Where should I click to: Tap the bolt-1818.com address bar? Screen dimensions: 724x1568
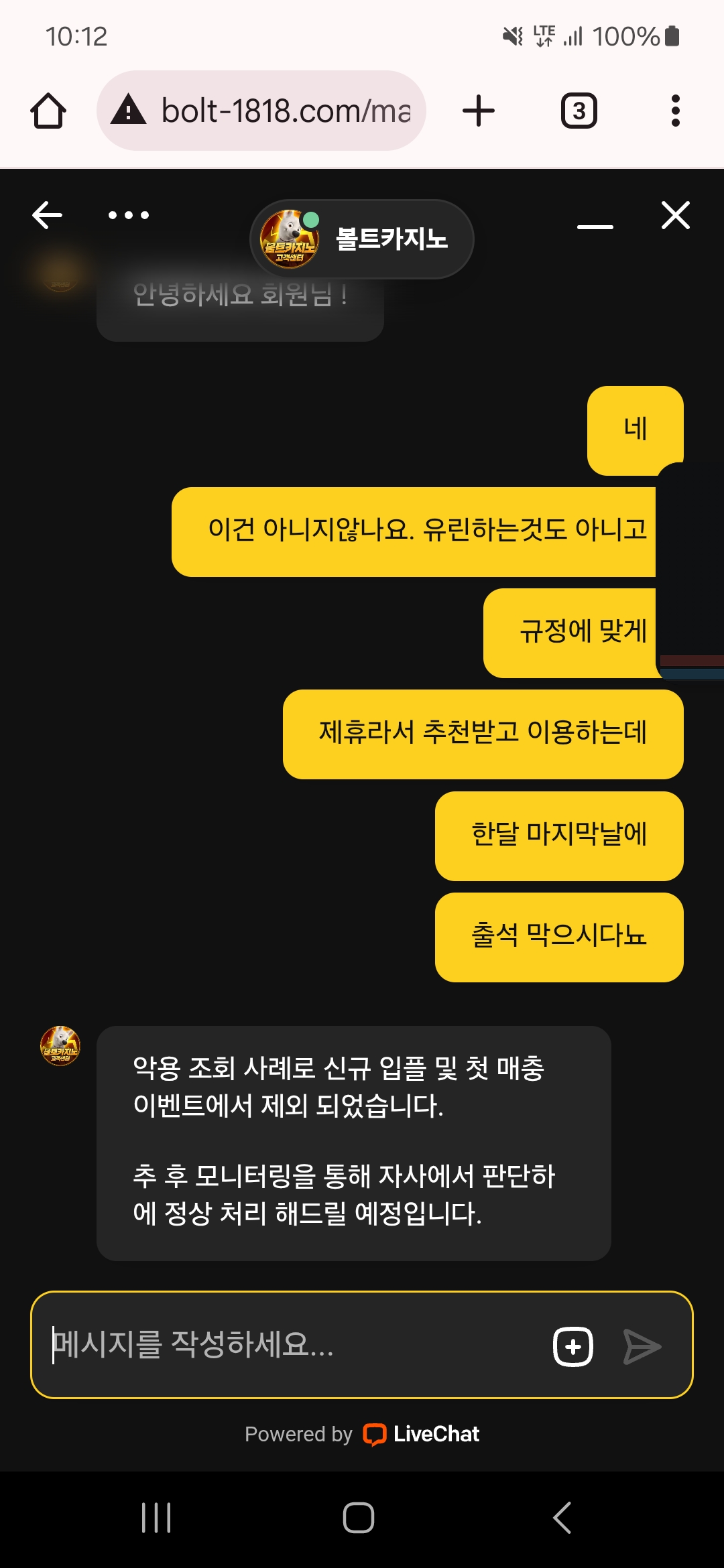click(261, 111)
